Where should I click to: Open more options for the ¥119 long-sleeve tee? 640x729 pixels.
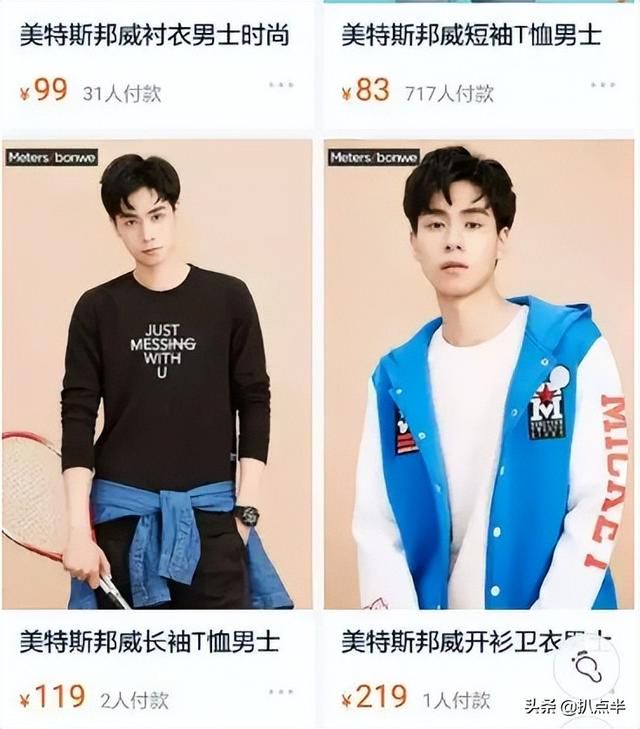coord(281,692)
